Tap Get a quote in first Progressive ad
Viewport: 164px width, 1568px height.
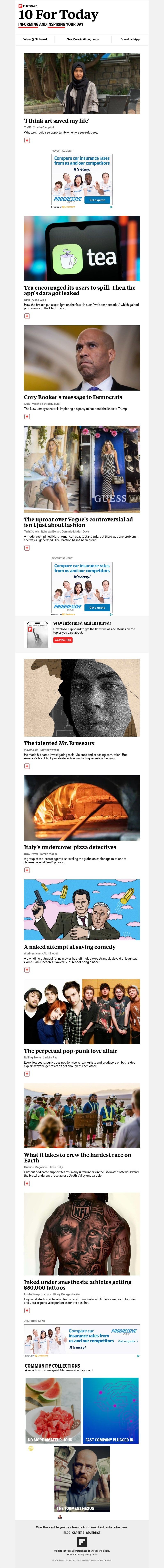(x=97, y=200)
